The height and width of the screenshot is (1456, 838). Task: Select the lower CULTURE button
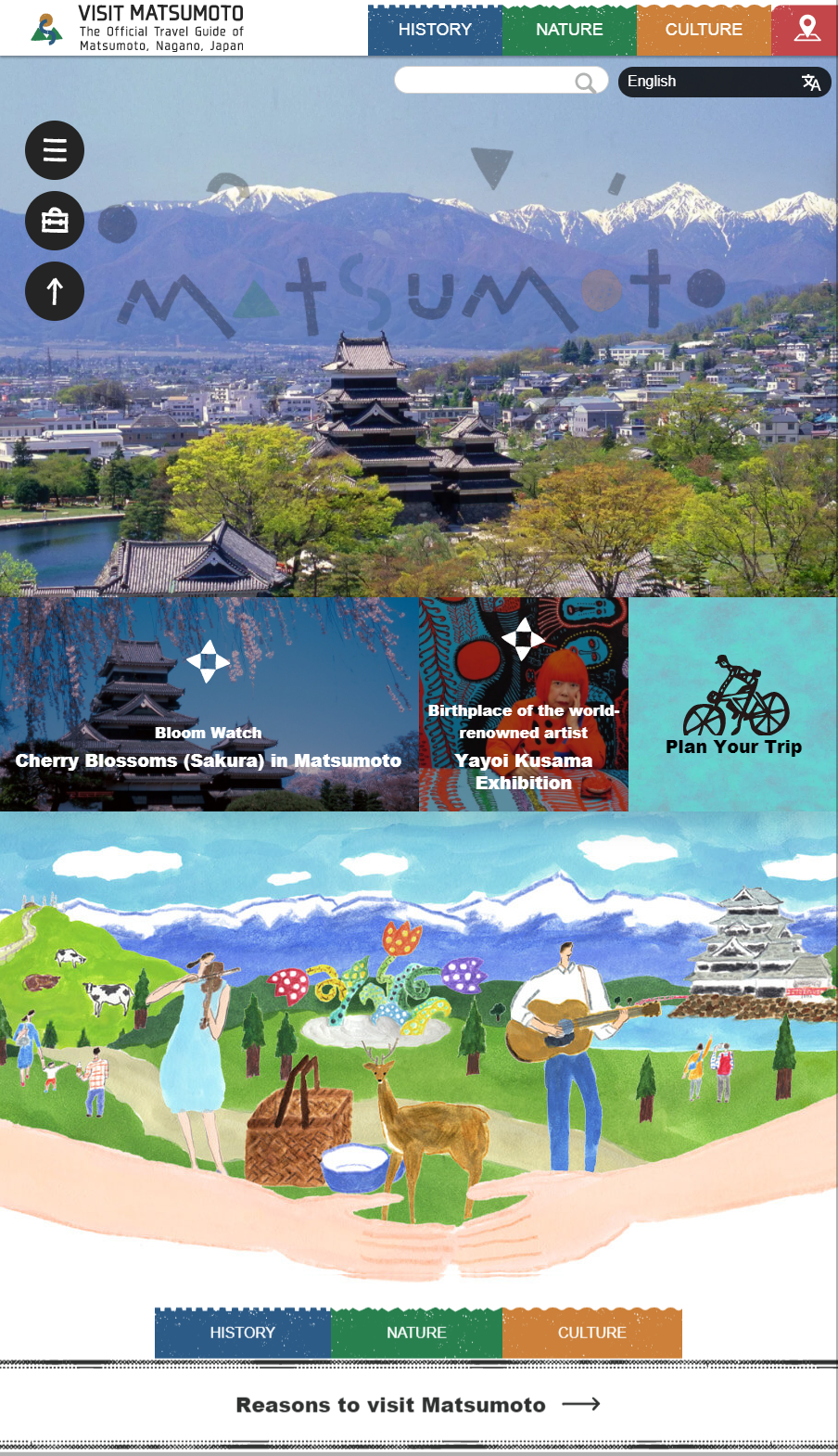tap(591, 1333)
